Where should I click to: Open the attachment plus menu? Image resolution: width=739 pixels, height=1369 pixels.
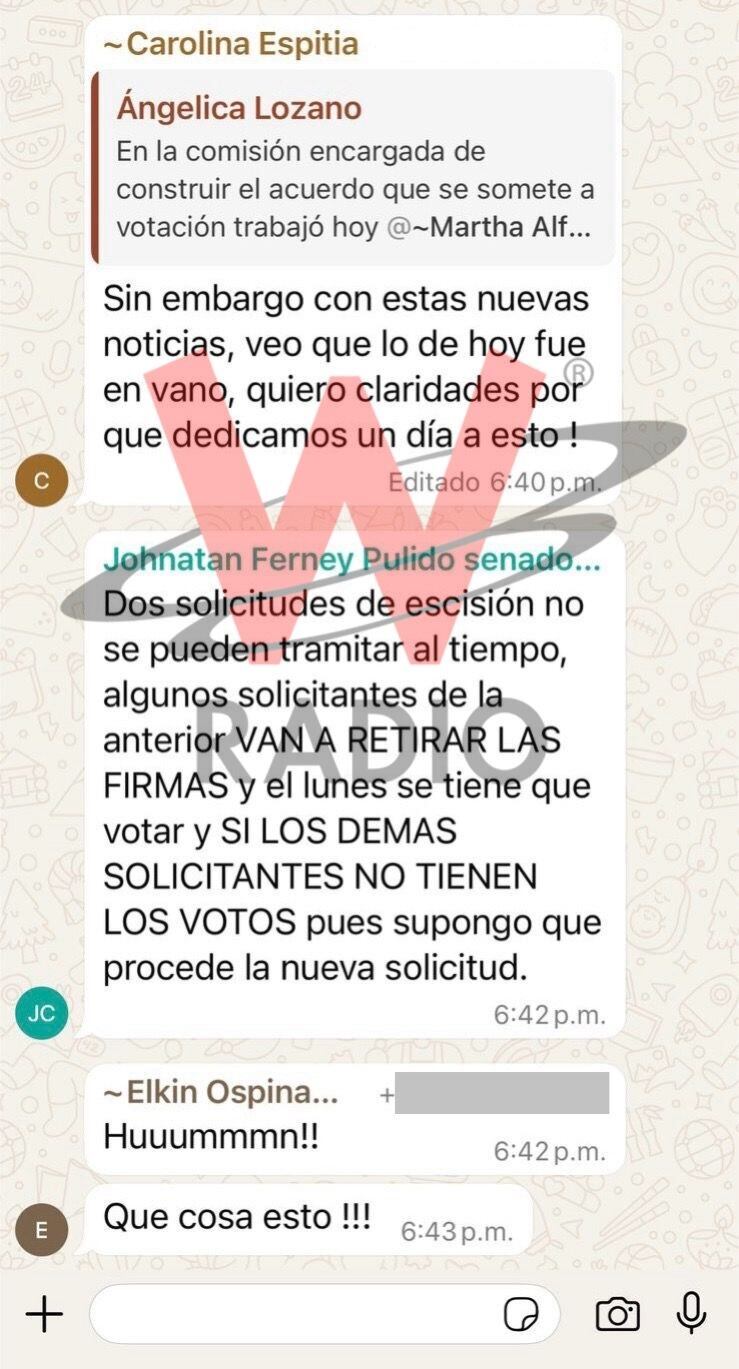44,1314
